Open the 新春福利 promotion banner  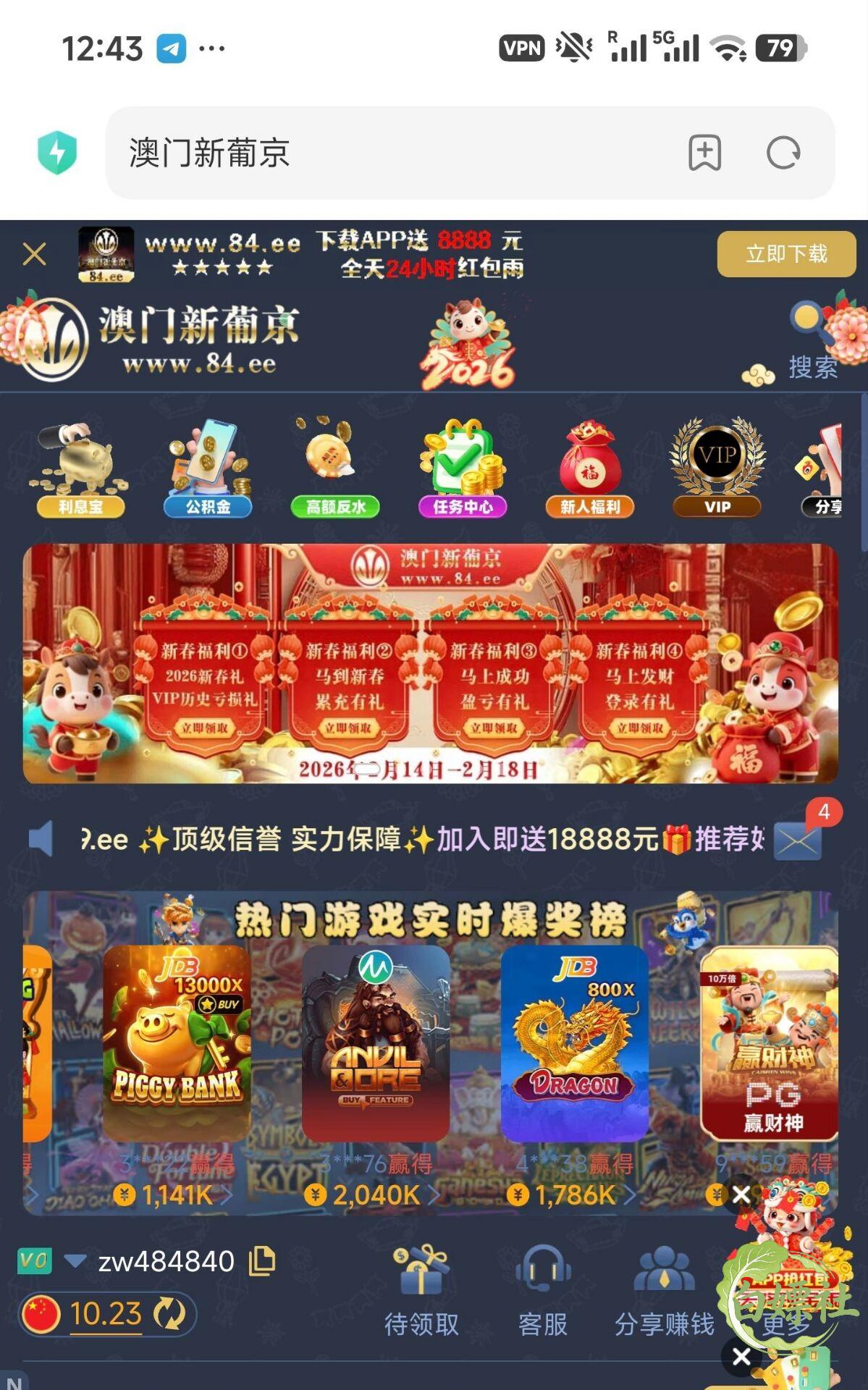(x=430, y=664)
